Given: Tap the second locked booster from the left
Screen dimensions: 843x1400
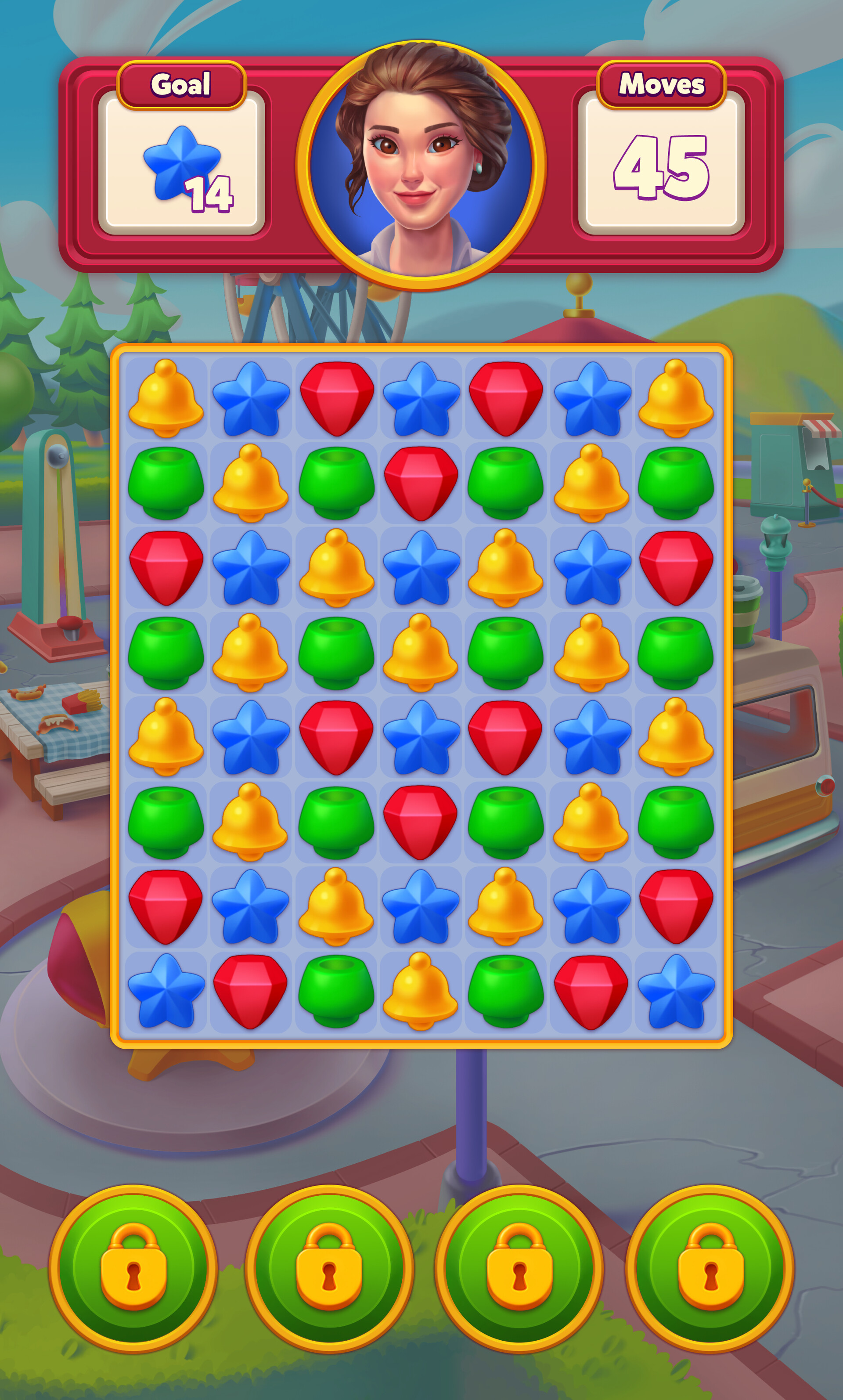Looking at the screenshot, I should coord(329,1268).
